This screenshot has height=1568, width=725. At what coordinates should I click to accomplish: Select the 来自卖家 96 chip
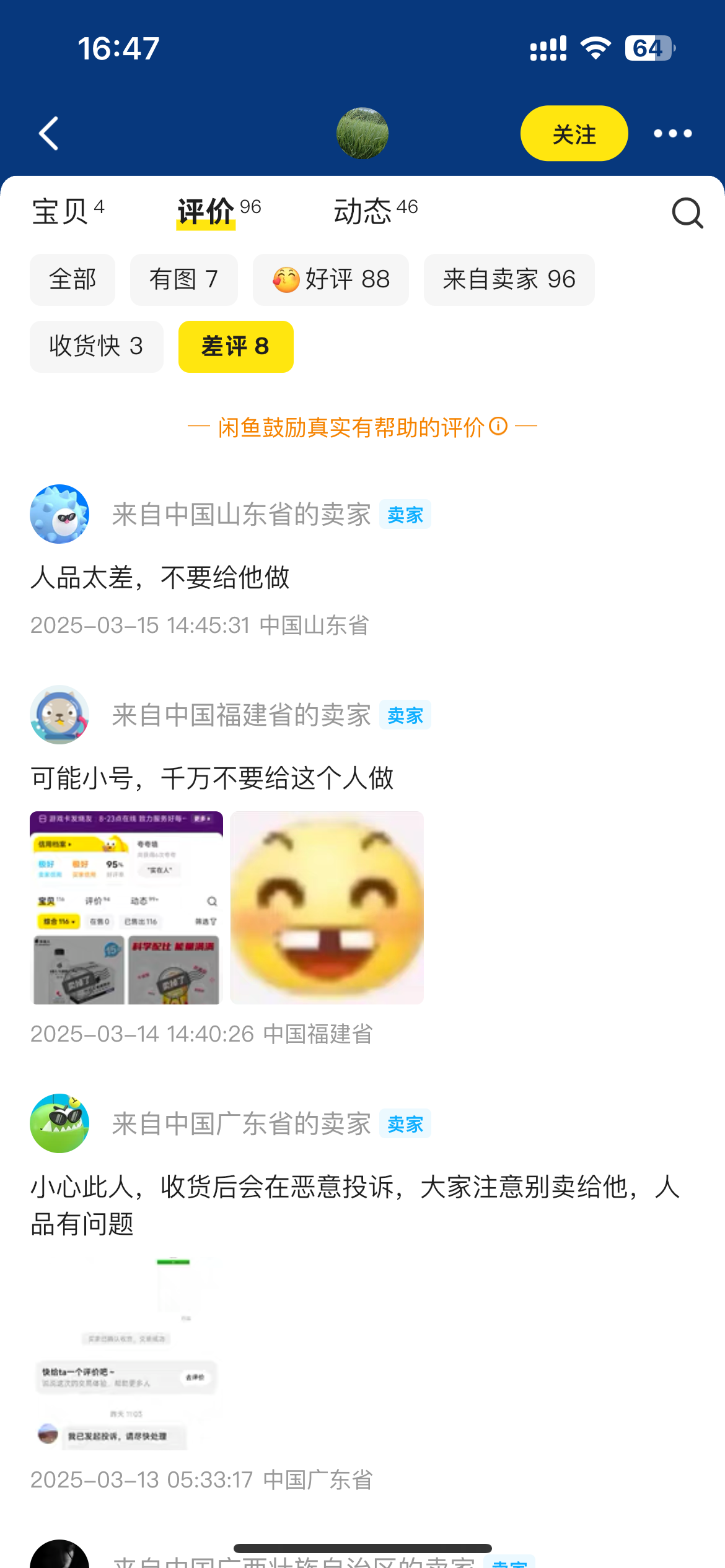509,280
